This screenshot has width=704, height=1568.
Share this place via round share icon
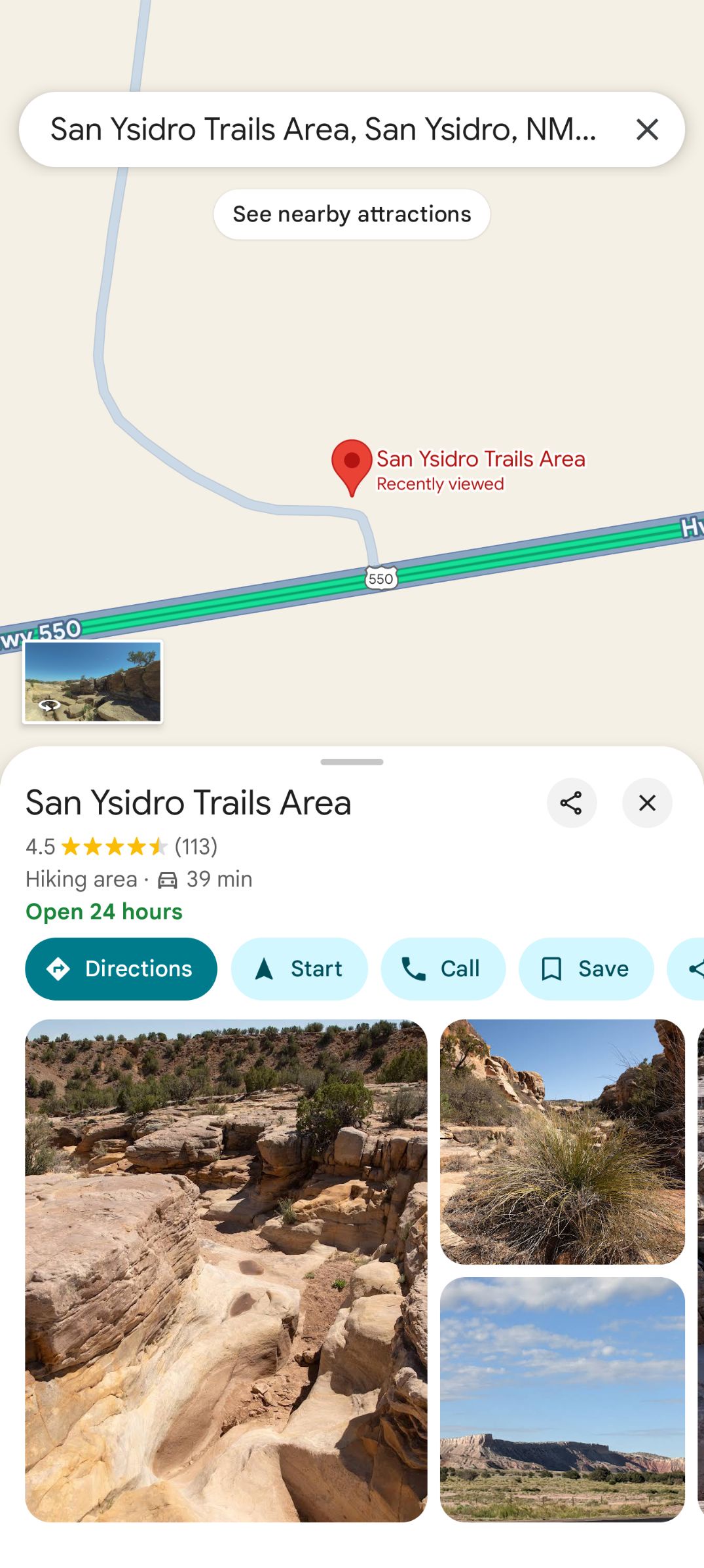point(571,803)
